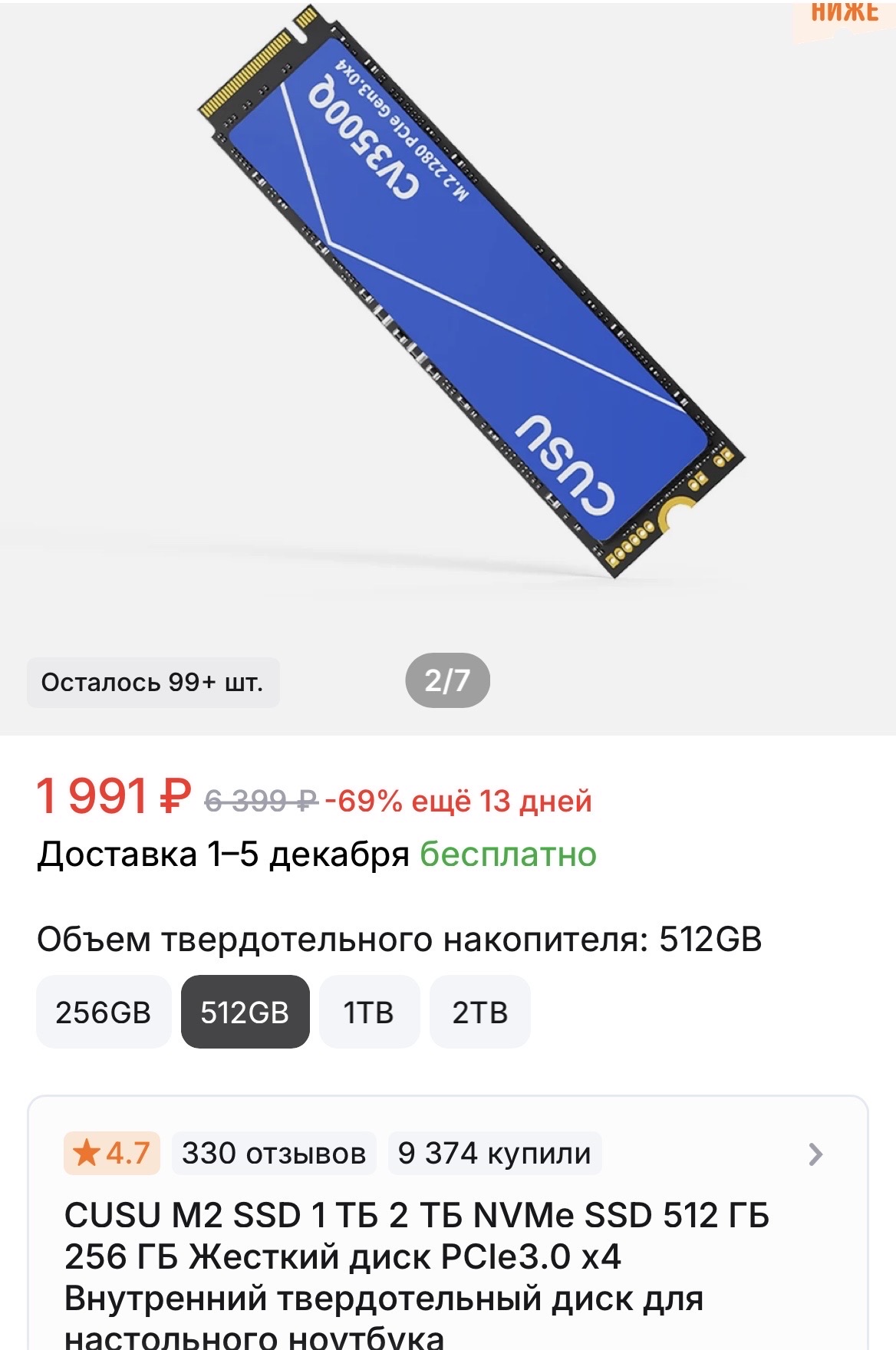Select the 1TB capacity option
The height and width of the screenshot is (1350, 896).
coord(371,1012)
